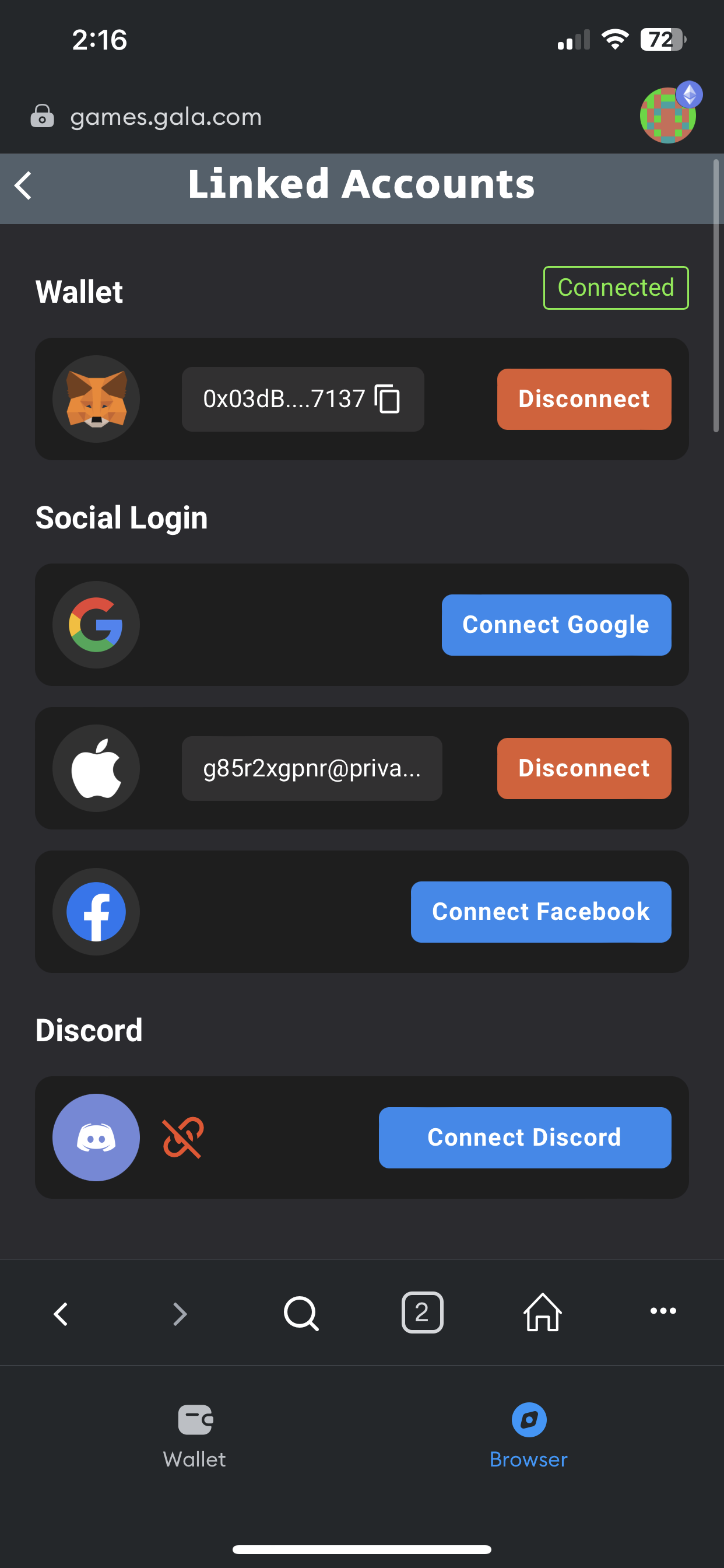Switch to the Wallet tab

(195, 1437)
